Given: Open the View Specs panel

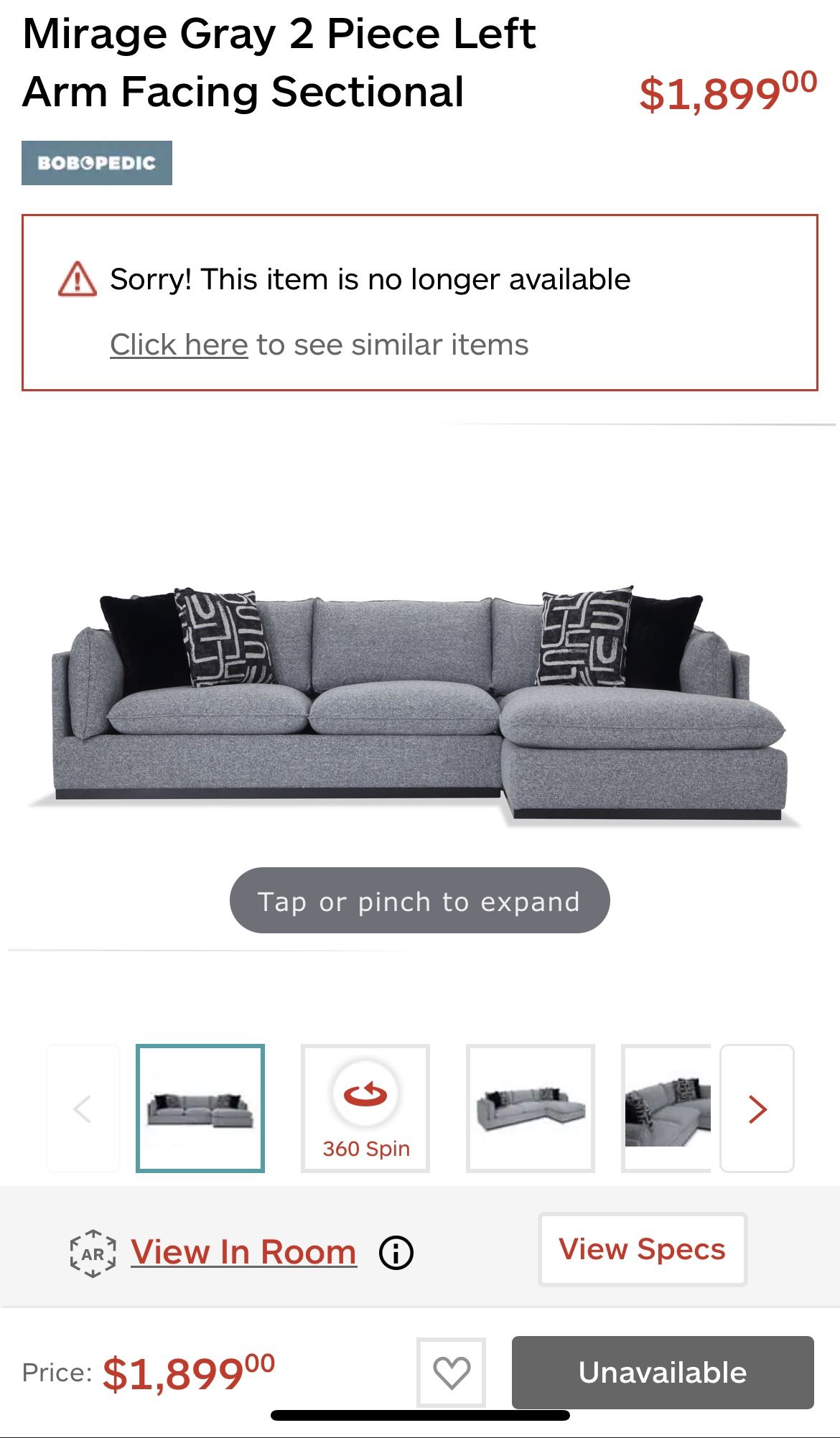Looking at the screenshot, I should click(643, 1249).
